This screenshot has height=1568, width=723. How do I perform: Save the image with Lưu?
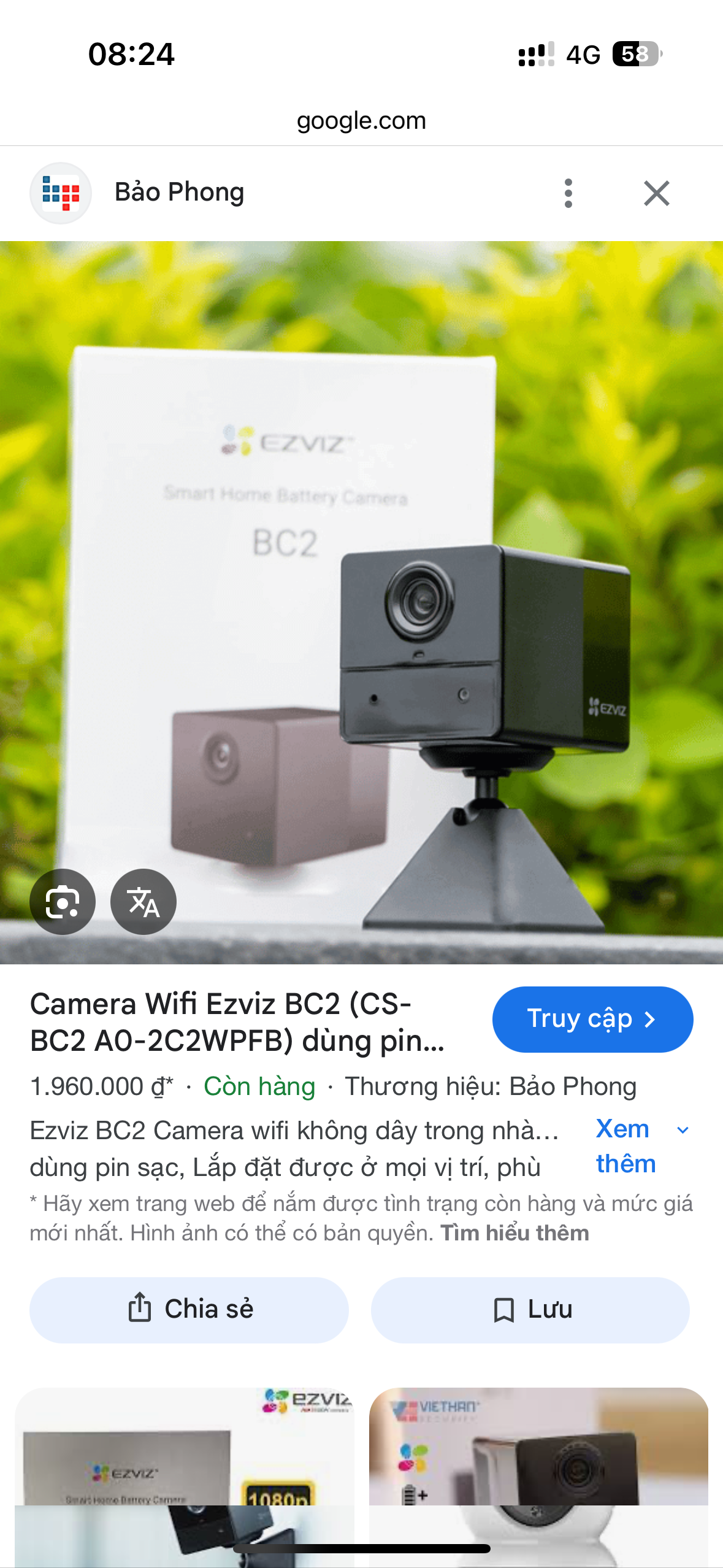click(530, 1310)
